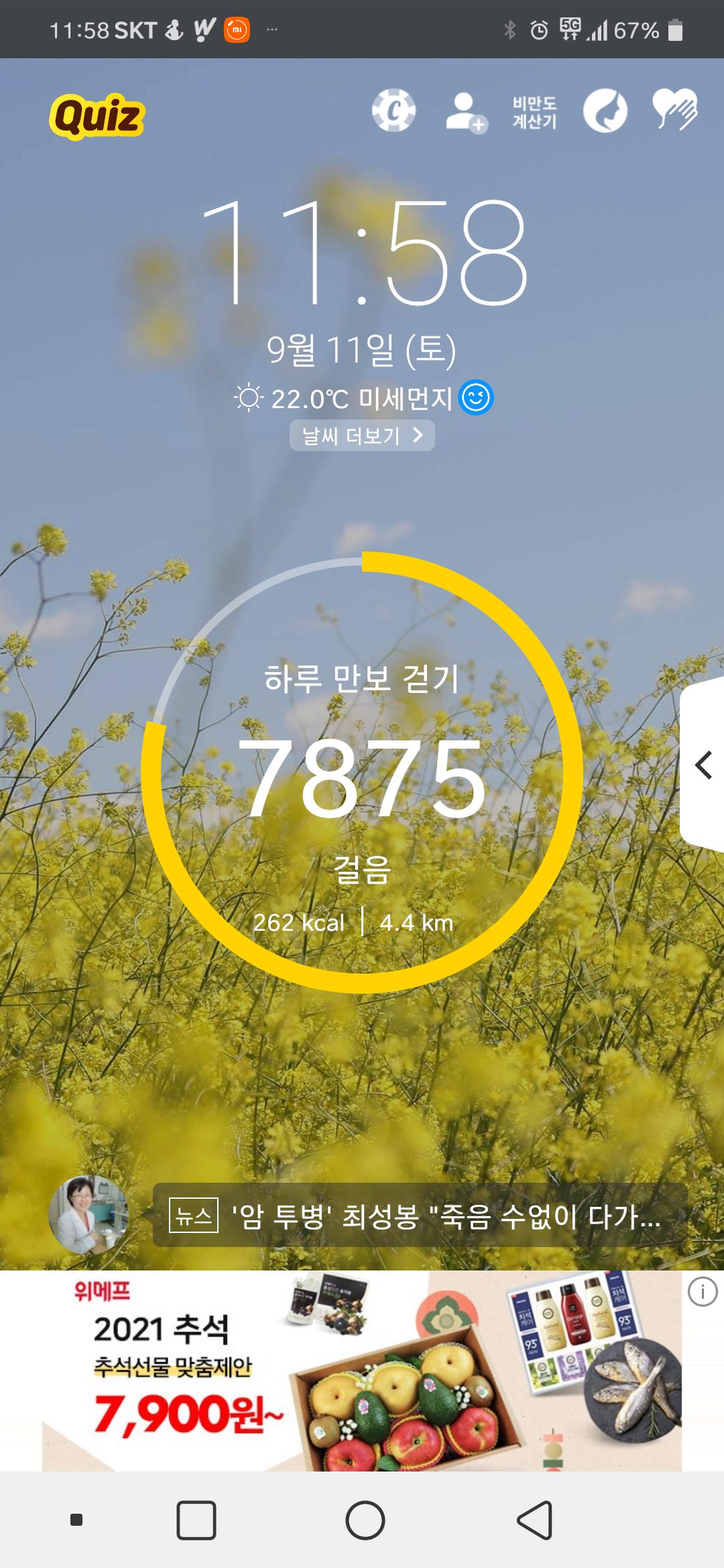Expand the side panel arrow

(703, 765)
